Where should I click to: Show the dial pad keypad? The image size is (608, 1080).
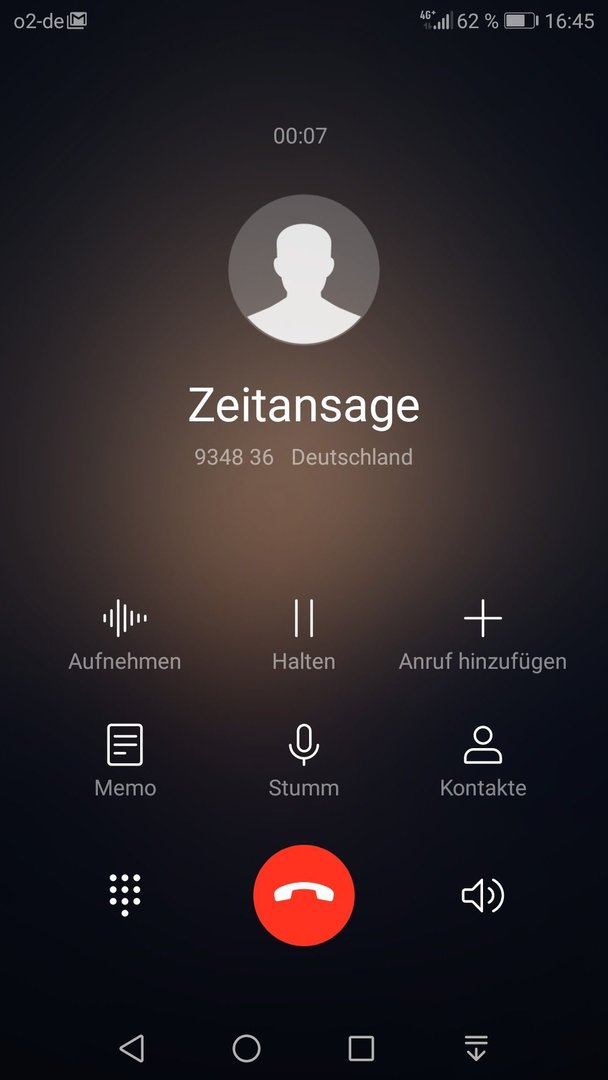pyautogui.click(x=125, y=895)
